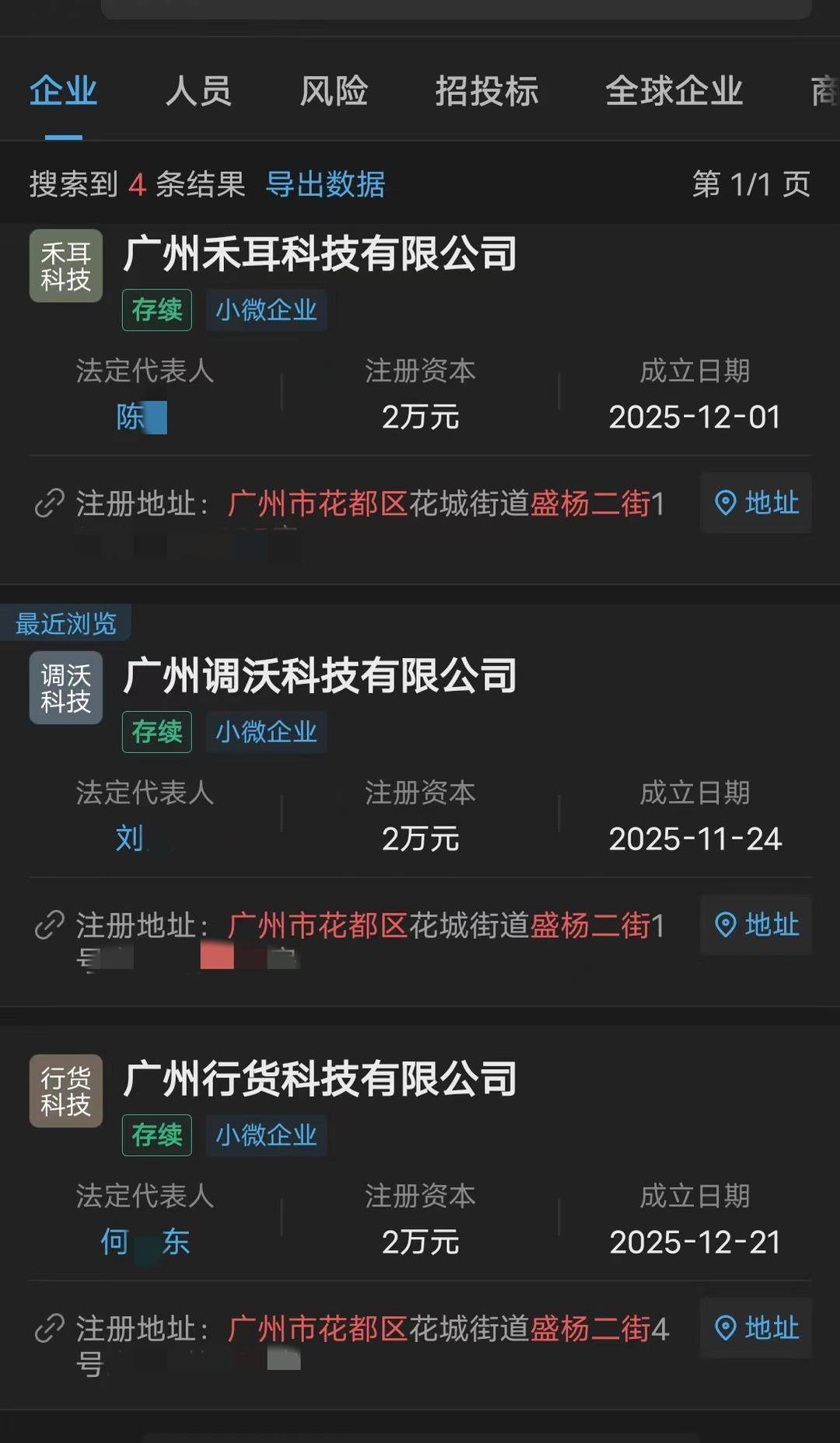Screen dimensions: 840x1443
Task: Click the link icon beside 调沃科技's 注册地址
Action: [x=50, y=926]
